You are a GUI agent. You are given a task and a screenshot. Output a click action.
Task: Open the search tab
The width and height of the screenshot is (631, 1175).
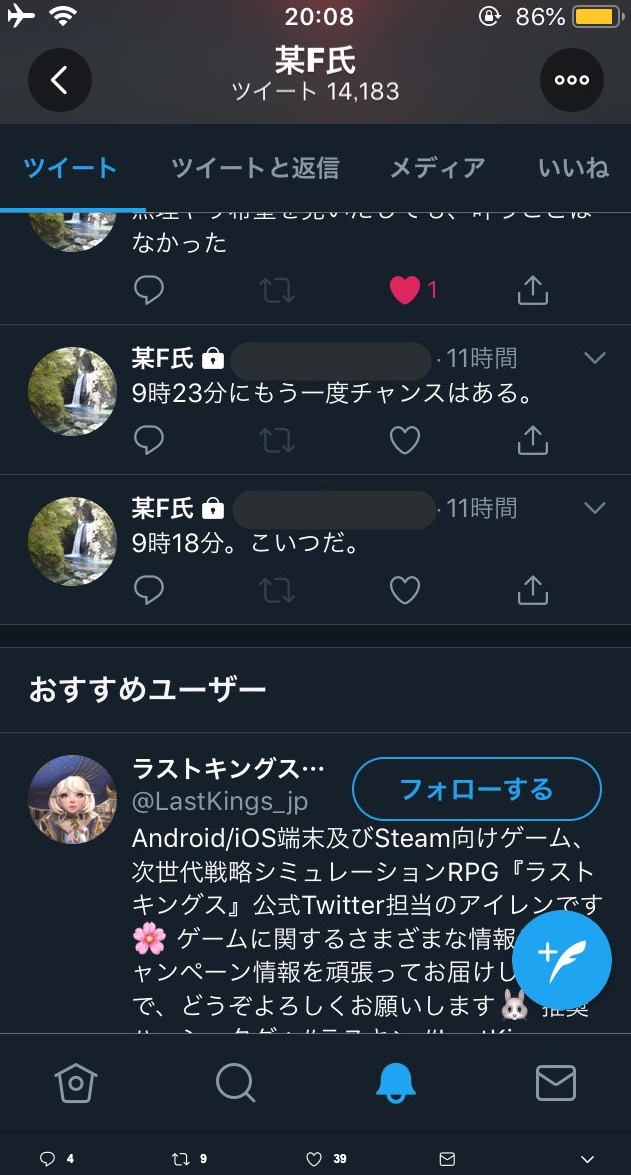(235, 1083)
